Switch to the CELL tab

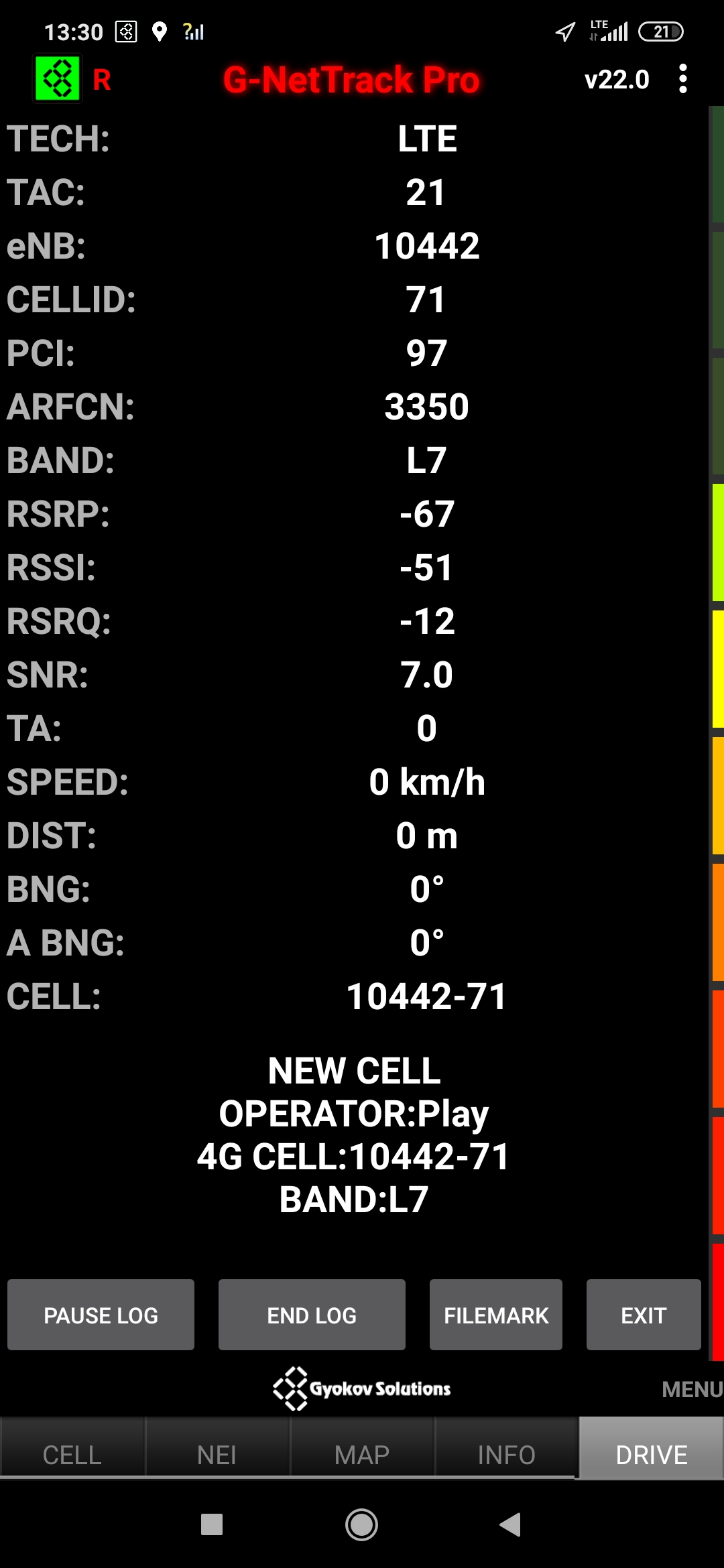point(72,1455)
